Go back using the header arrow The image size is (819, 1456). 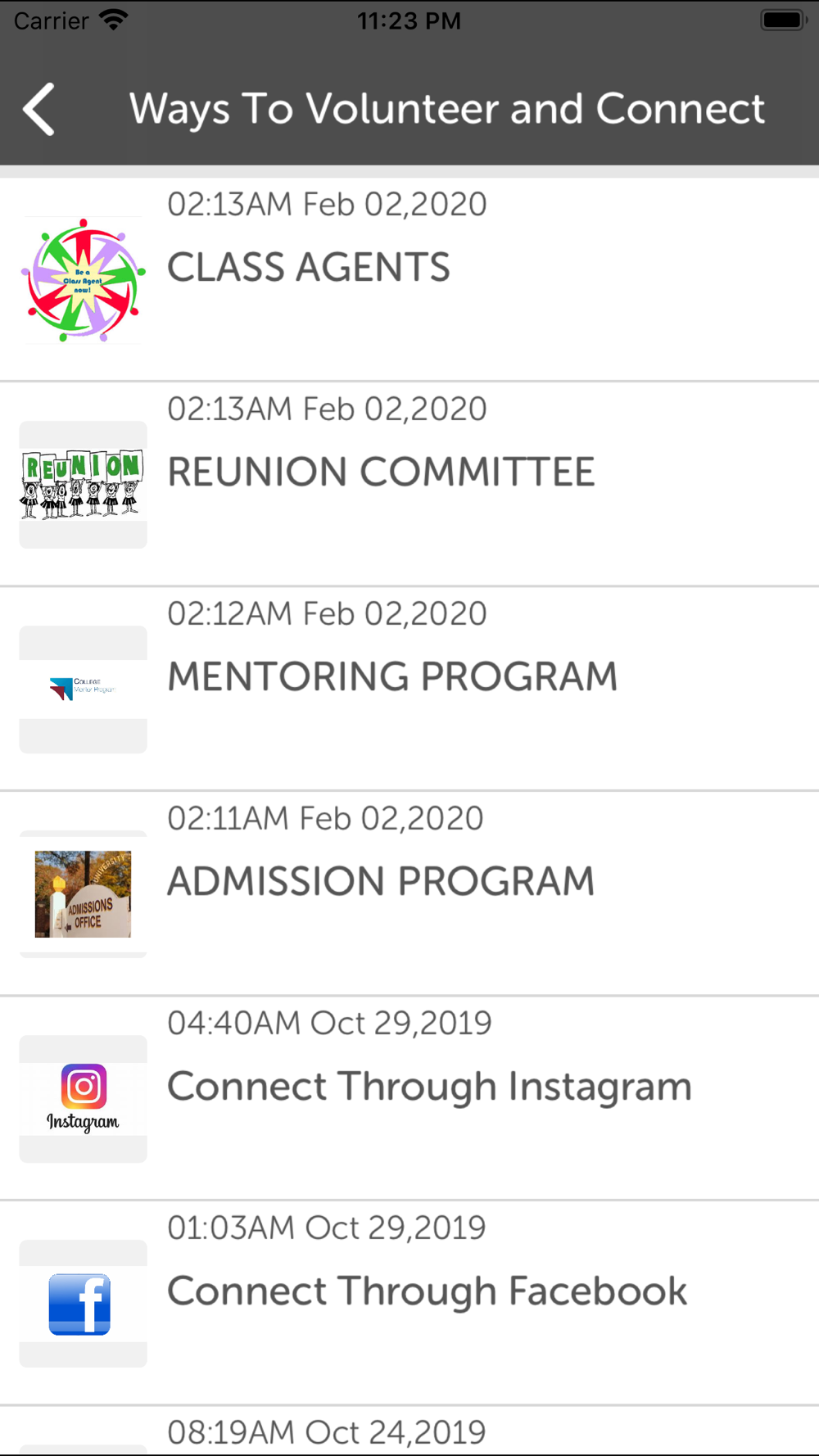pyautogui.click(x=39, y=109)
